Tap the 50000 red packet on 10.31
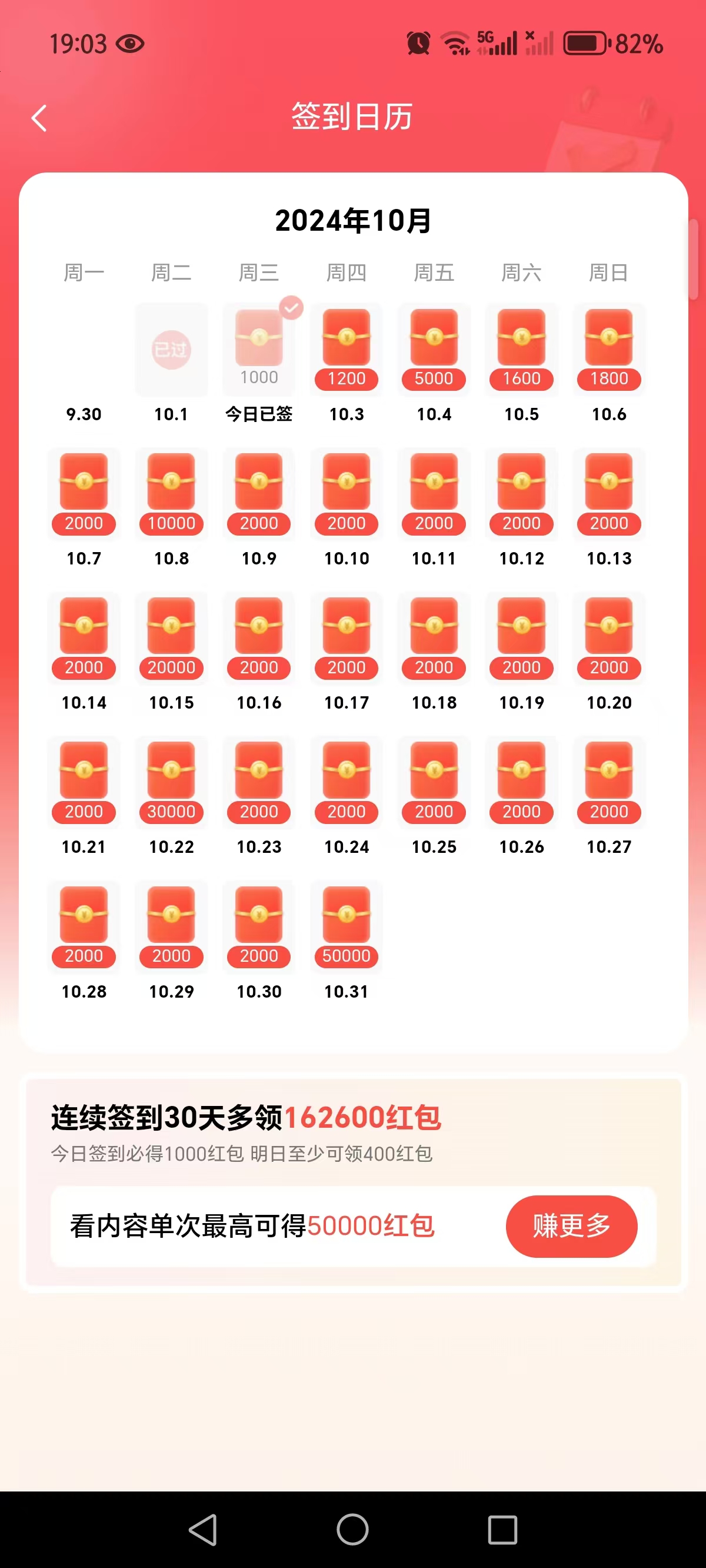The image size is (706, 1568). (x=347, y=927)
